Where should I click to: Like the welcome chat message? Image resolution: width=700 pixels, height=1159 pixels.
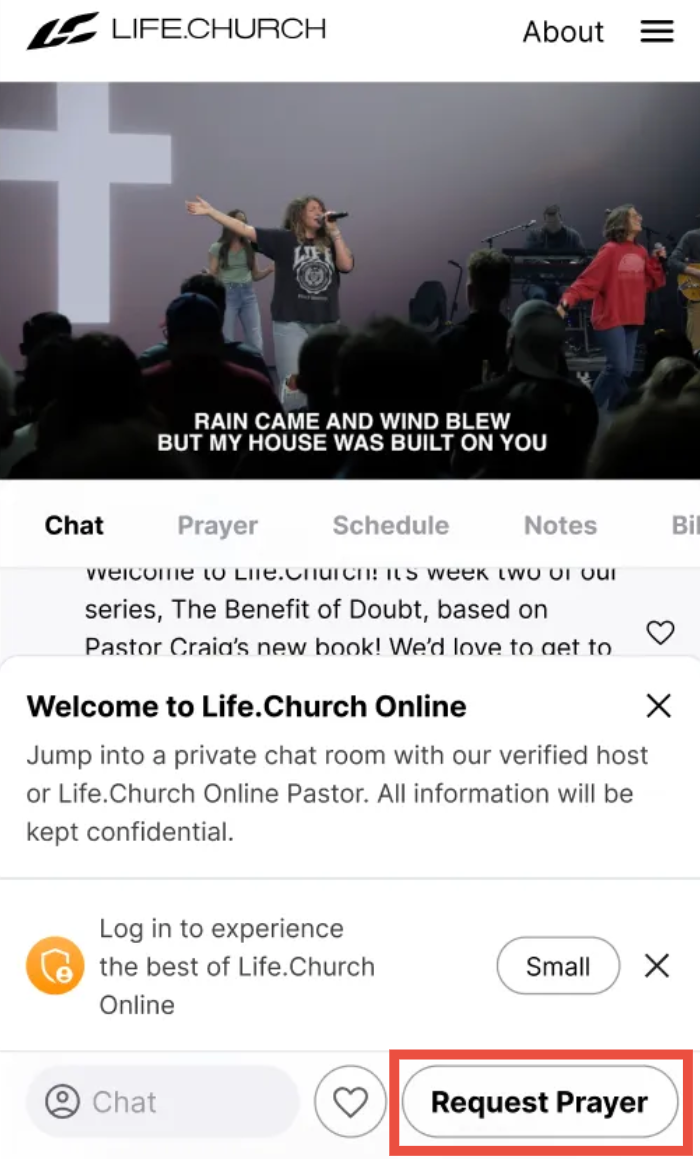click(x=660, y=632)
